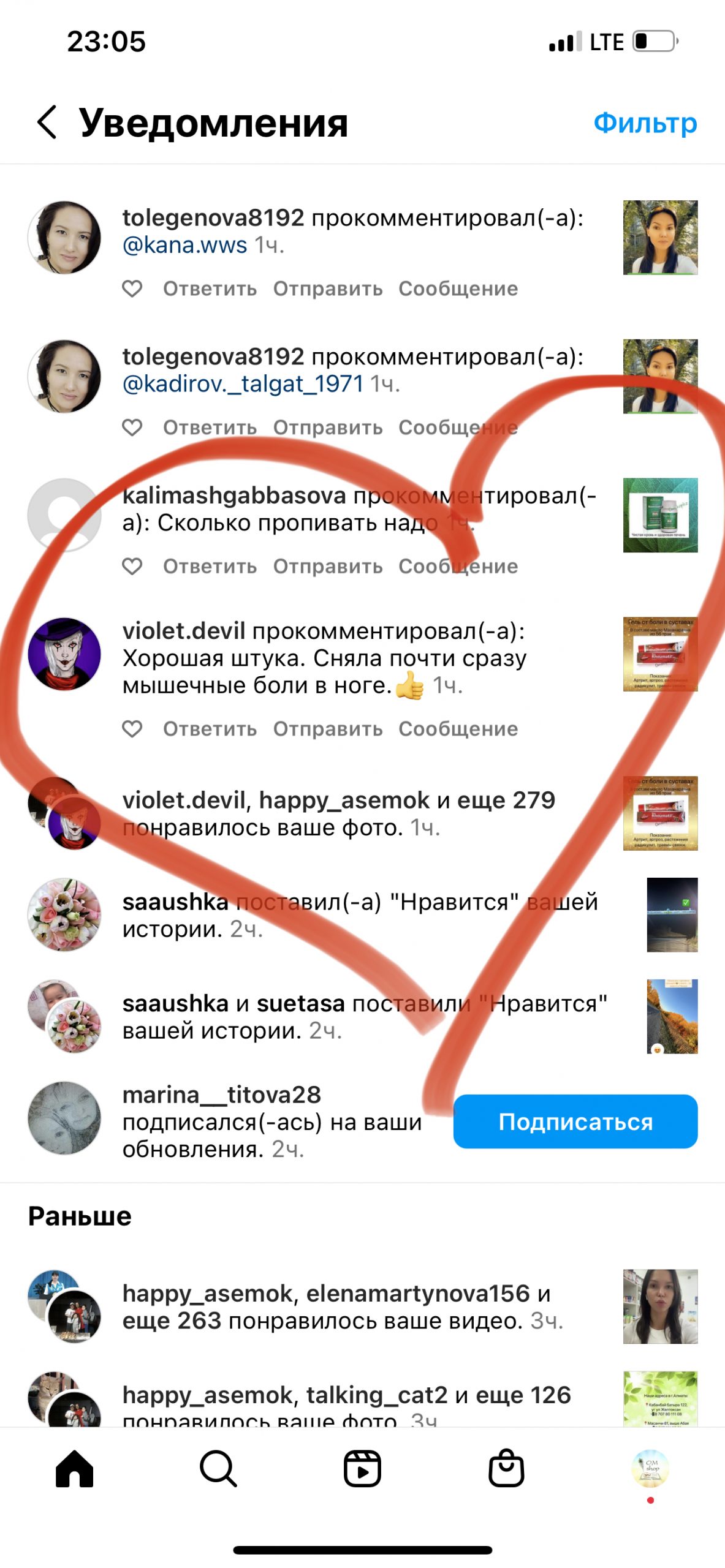This screenshot has width=725, height=1568.
Task: Tap Отправить under the @kadirov._talgat_1971 comment
Action: tap(327, 428)
